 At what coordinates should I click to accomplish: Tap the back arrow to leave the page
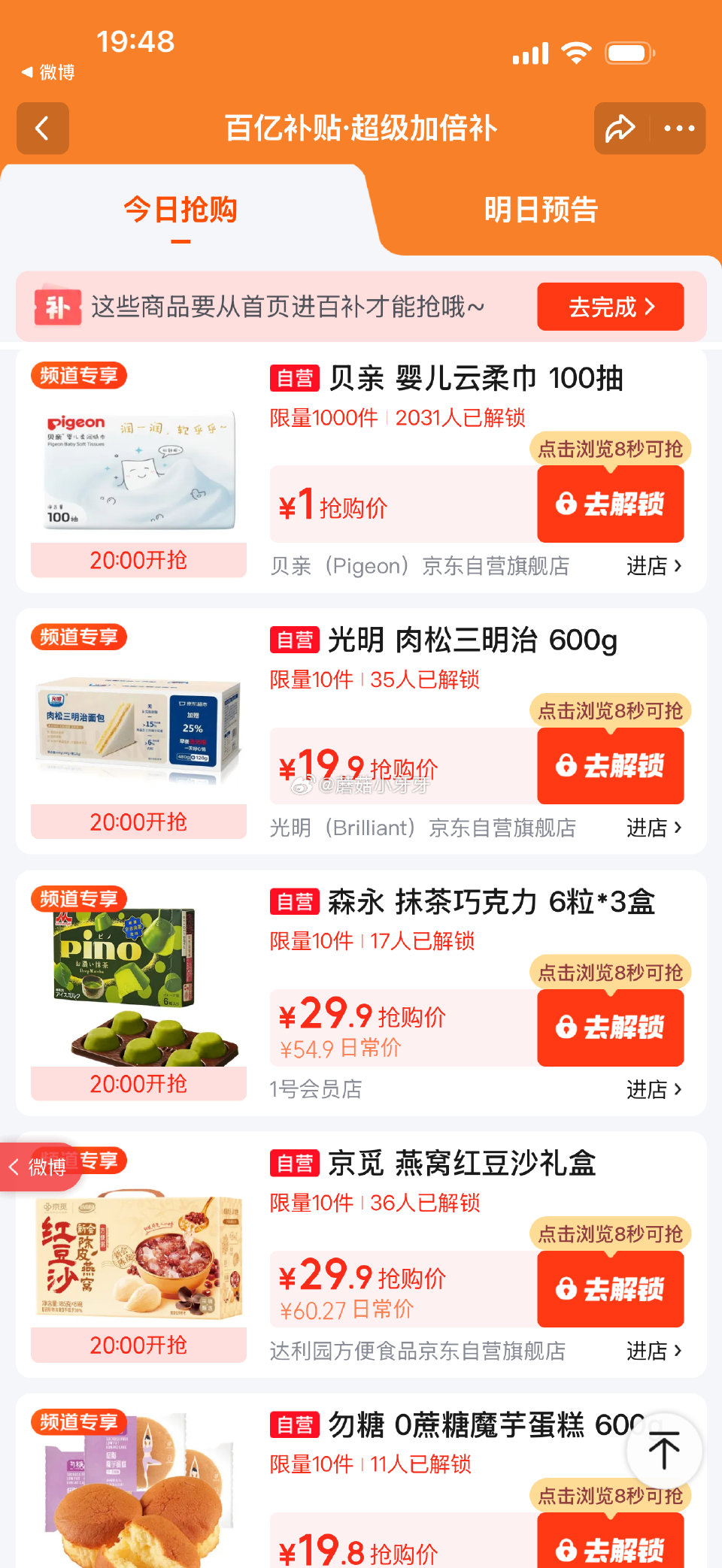point(42,129)
